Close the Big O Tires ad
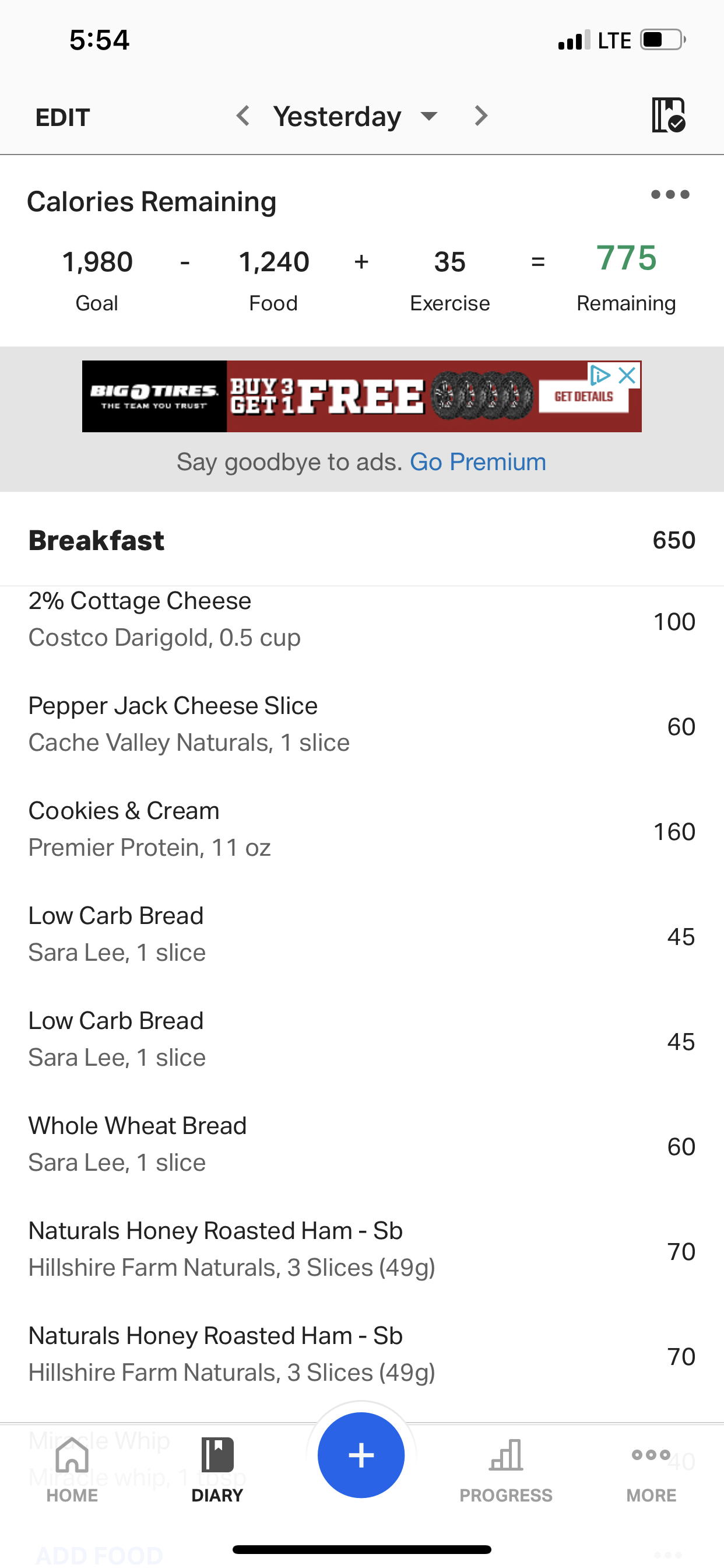 tap(627, 376)
